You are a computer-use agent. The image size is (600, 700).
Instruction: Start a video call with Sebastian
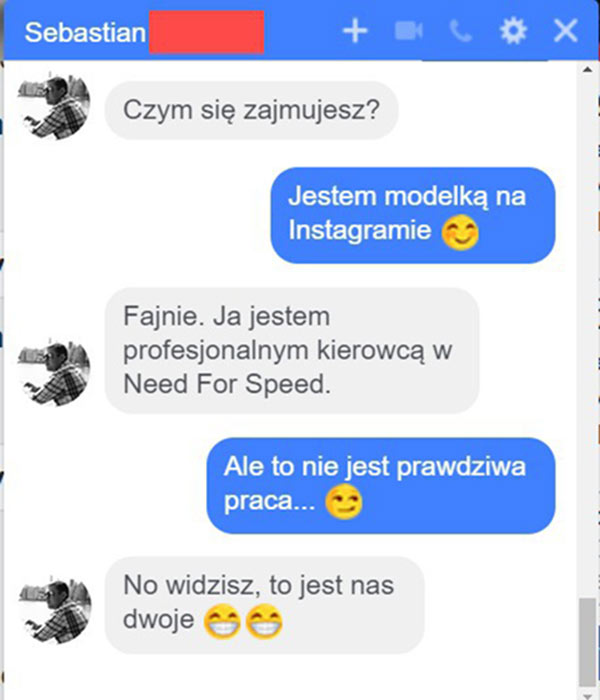408,31
